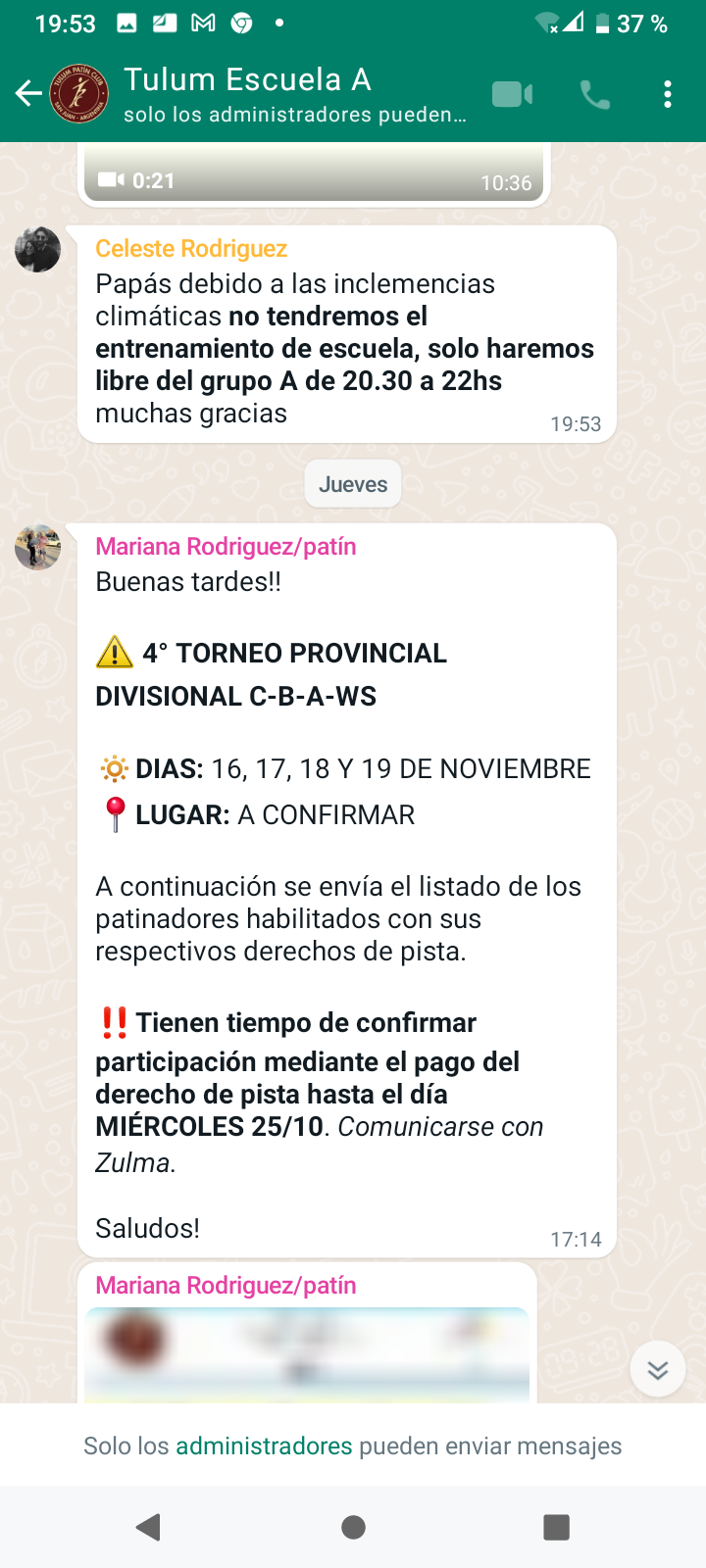
Task: View Celeste Rodriguez's profile photo
Action: [38, 250]
